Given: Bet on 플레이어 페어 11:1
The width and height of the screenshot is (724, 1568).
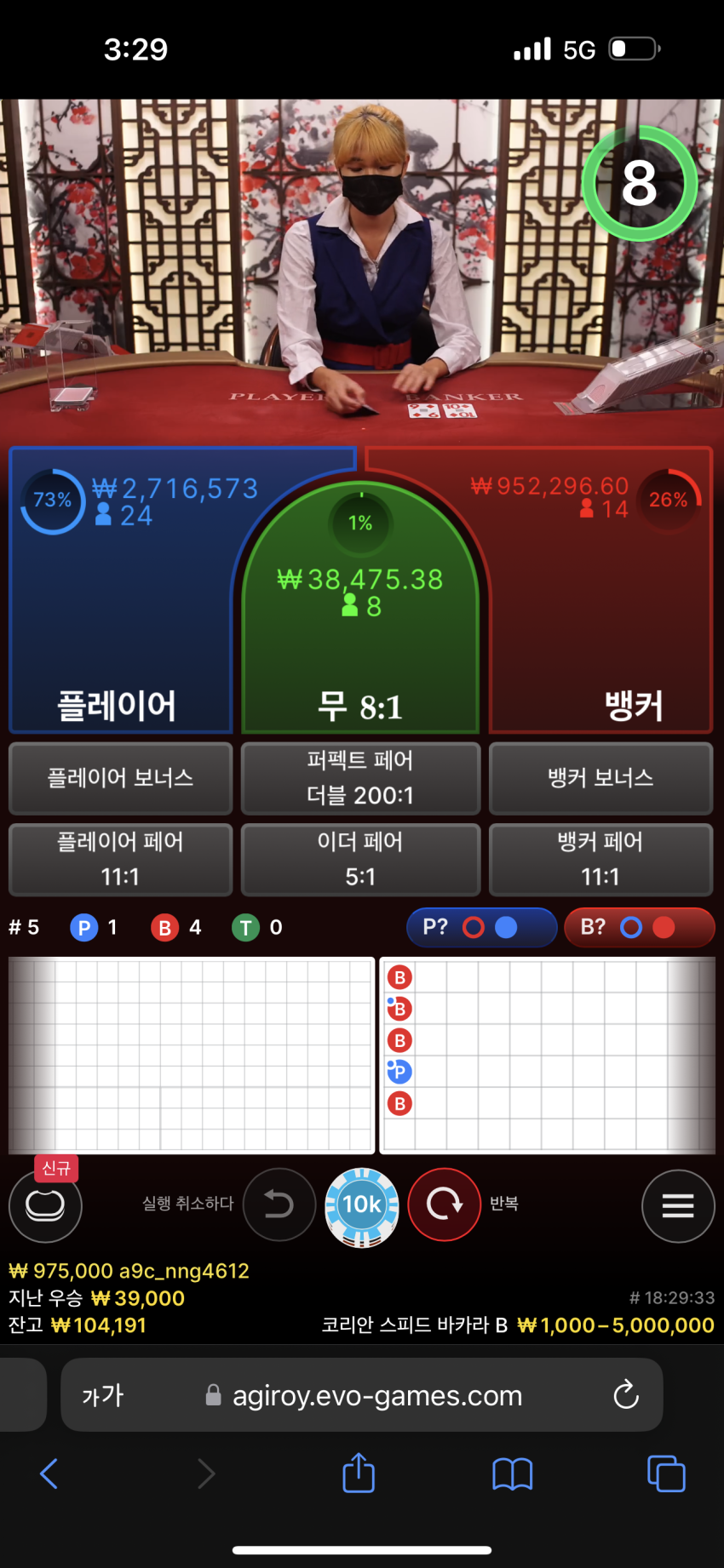Looking at the screenshot, I should pos(120,859).
